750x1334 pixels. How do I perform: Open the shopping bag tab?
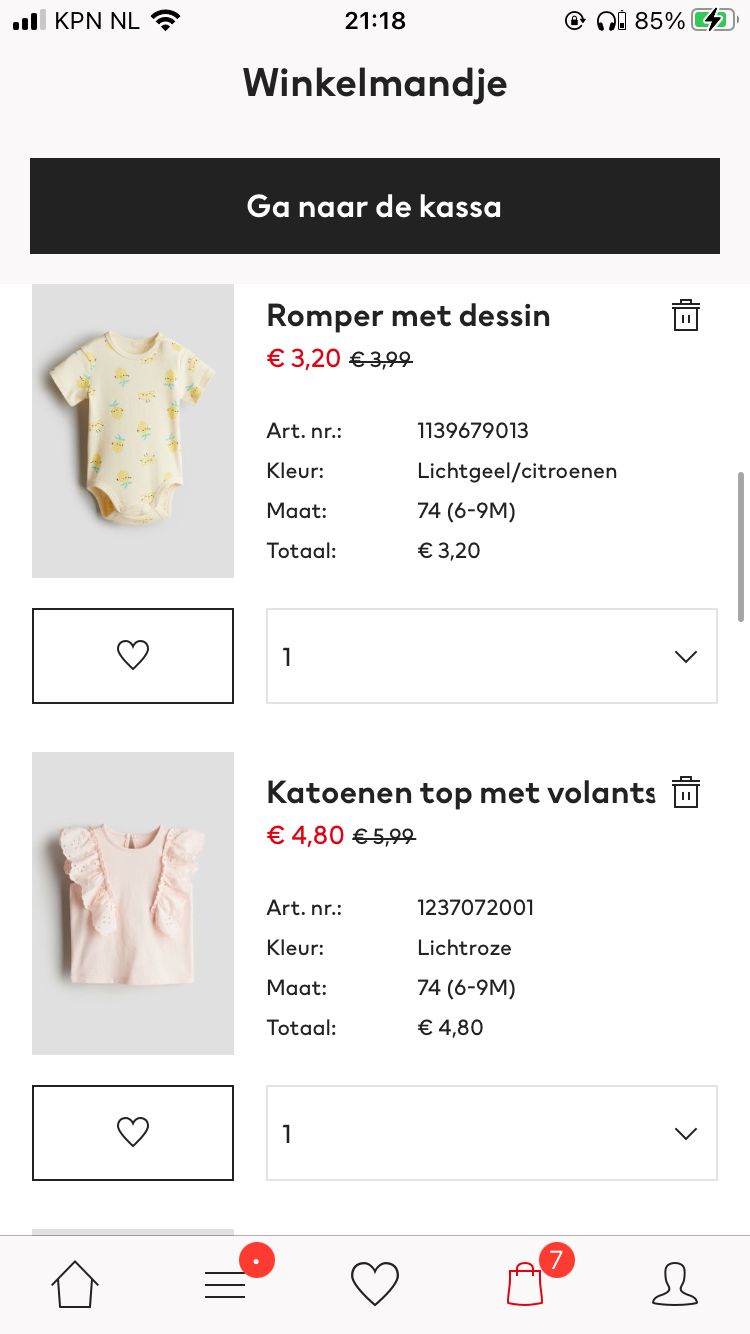click(x=525, y=1284)
